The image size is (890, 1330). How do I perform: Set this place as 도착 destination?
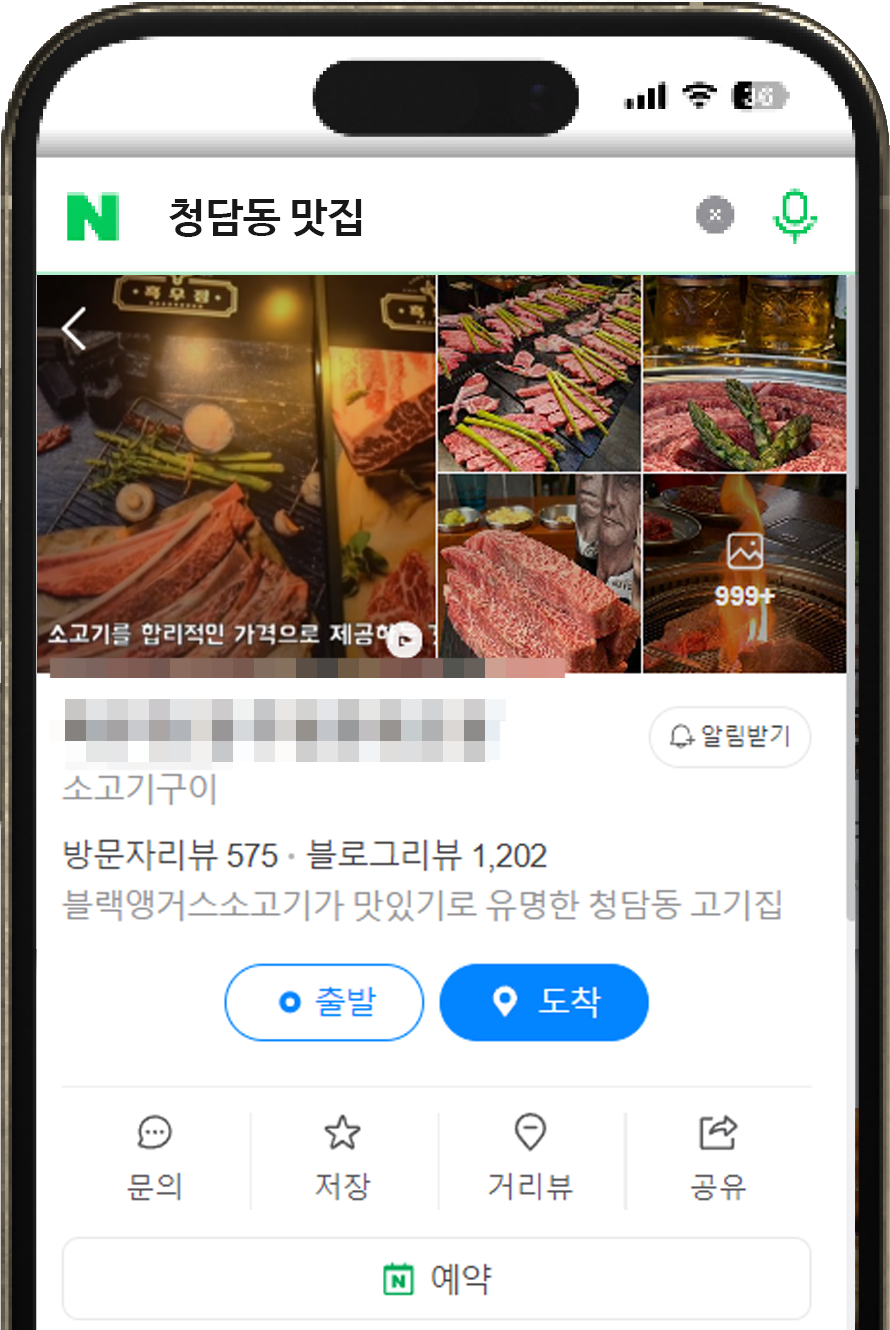tap(544, 1002)
